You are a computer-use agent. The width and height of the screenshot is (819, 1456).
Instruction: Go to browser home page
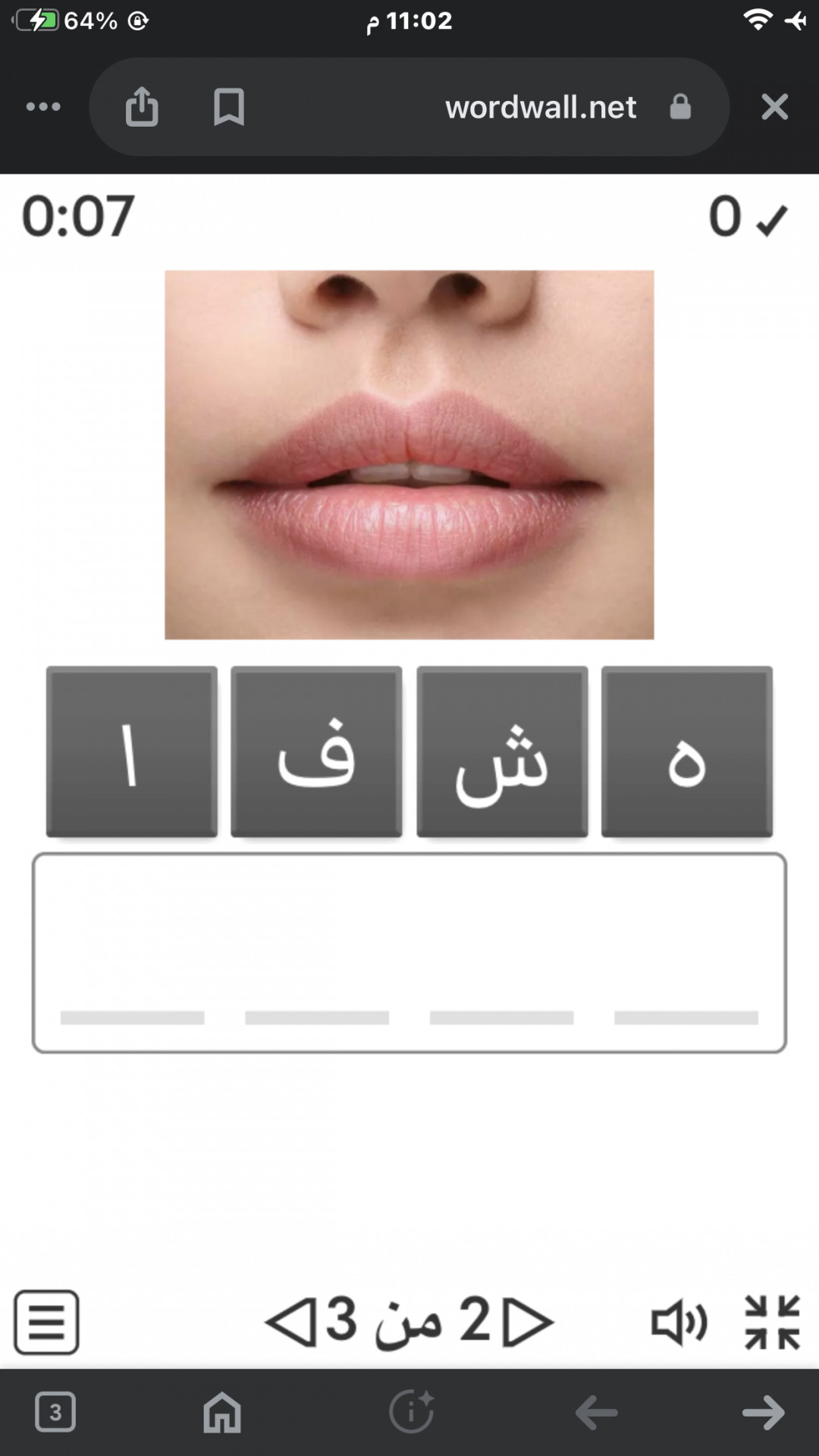222,1412
